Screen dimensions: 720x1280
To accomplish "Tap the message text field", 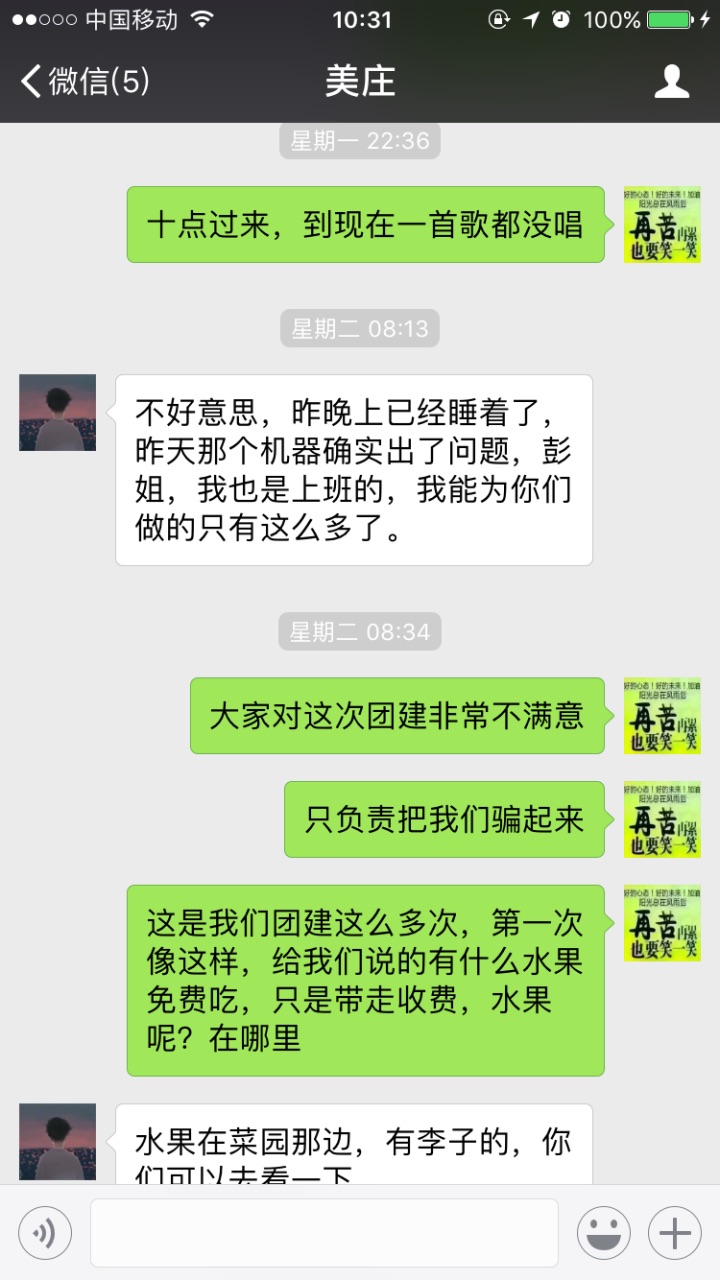I will point(324,1233).
